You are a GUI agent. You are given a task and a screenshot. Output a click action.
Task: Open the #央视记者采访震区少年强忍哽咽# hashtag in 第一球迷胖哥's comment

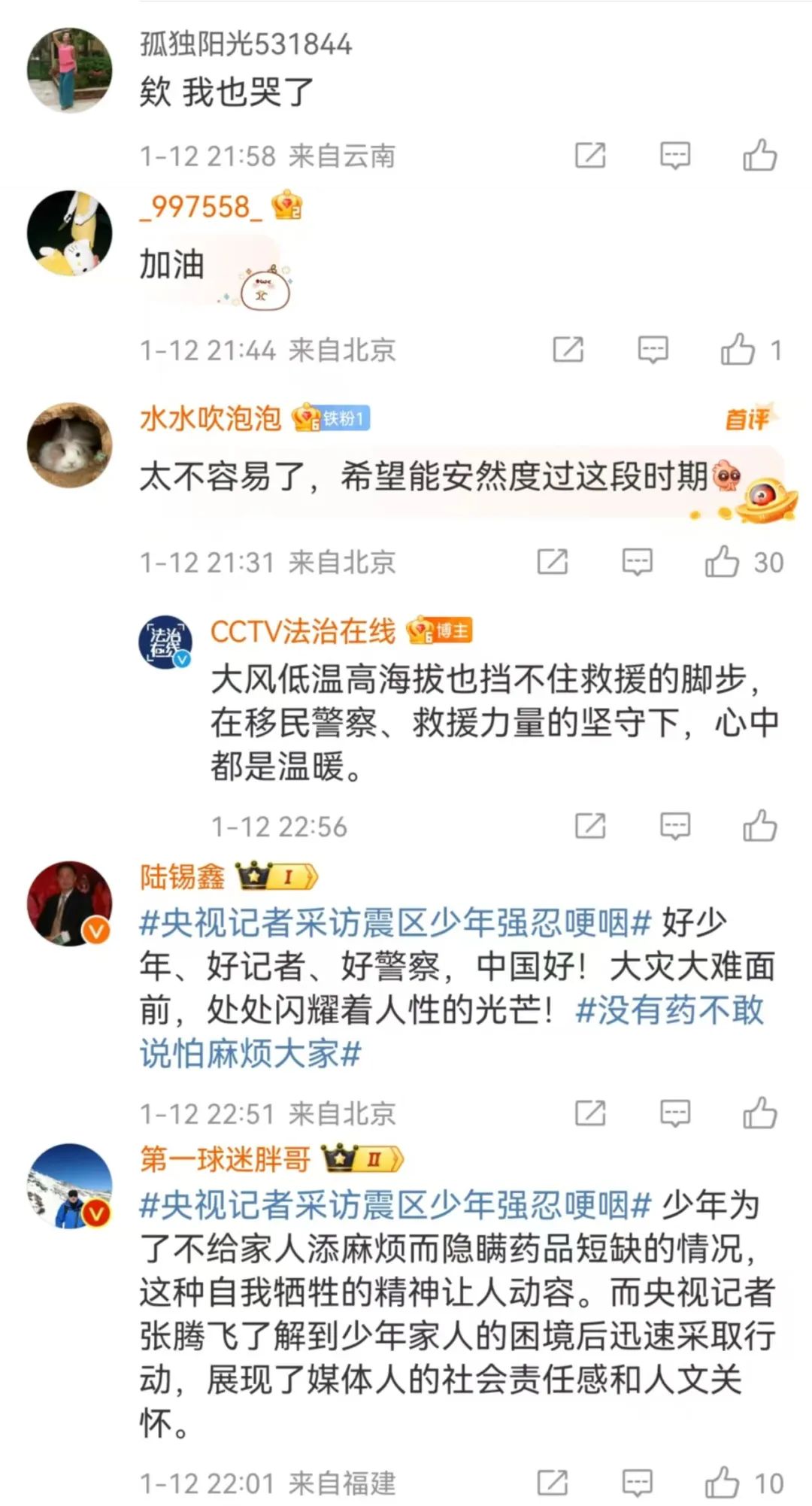pyautogui.click(x=395, y=1206)
